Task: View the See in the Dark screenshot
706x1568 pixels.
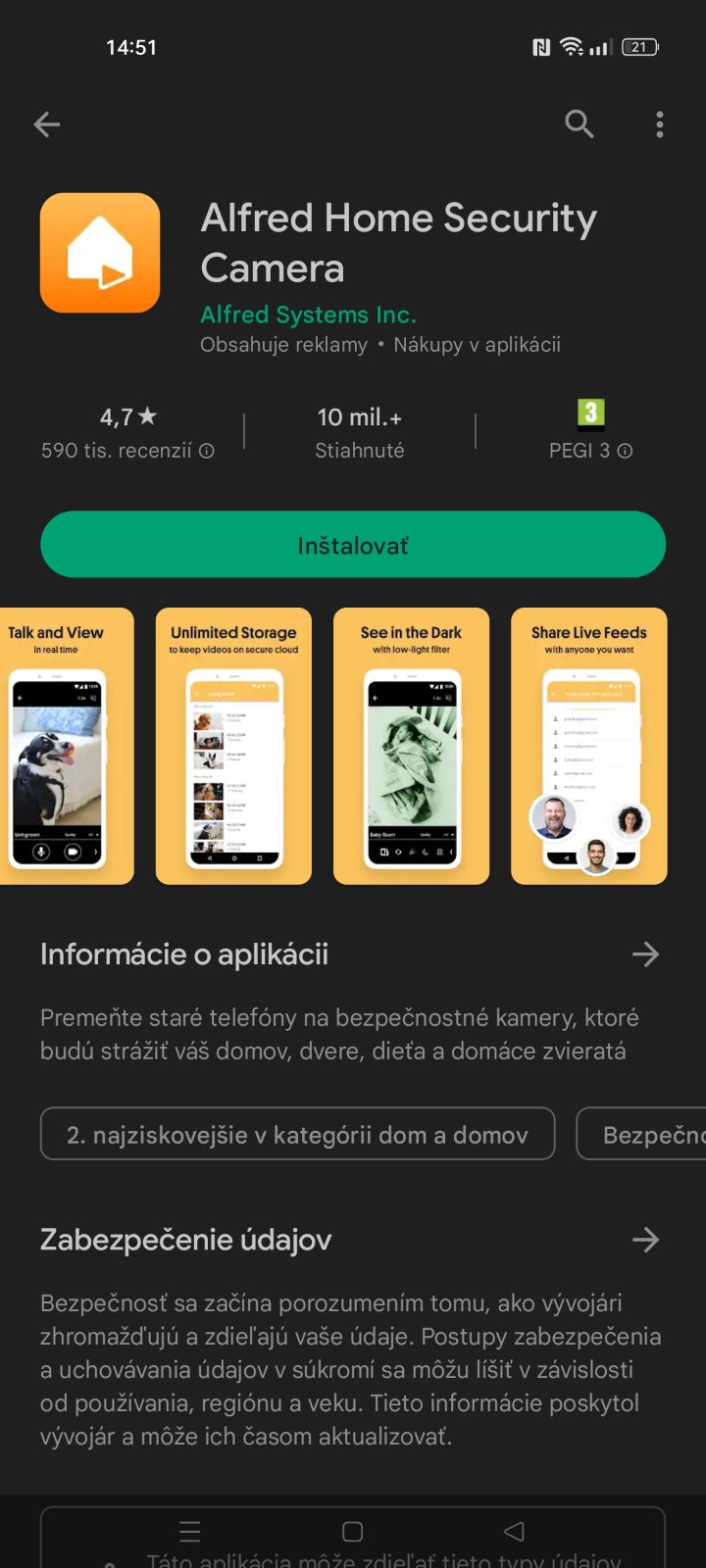Action: coord(411,747)
